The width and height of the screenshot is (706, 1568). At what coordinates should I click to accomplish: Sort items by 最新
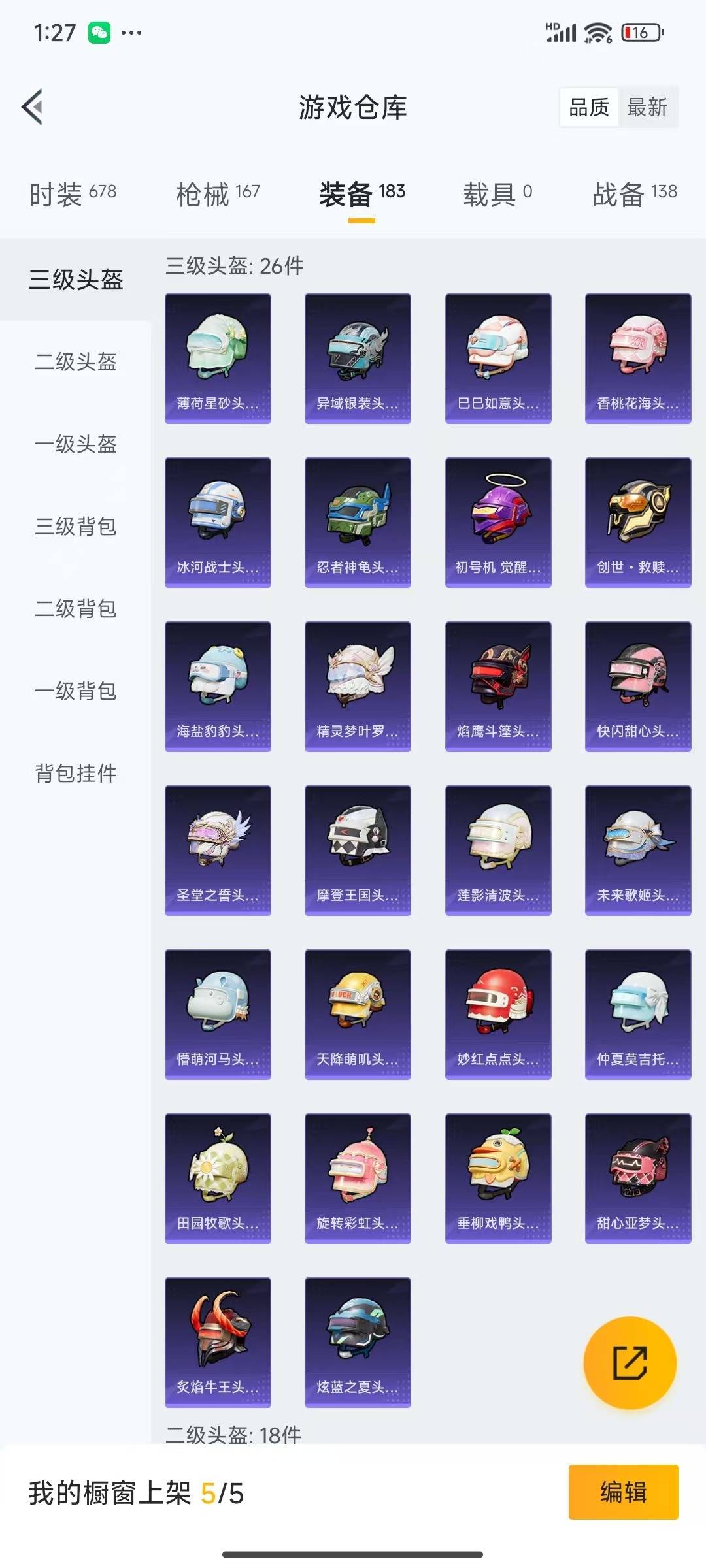(647, 107)
